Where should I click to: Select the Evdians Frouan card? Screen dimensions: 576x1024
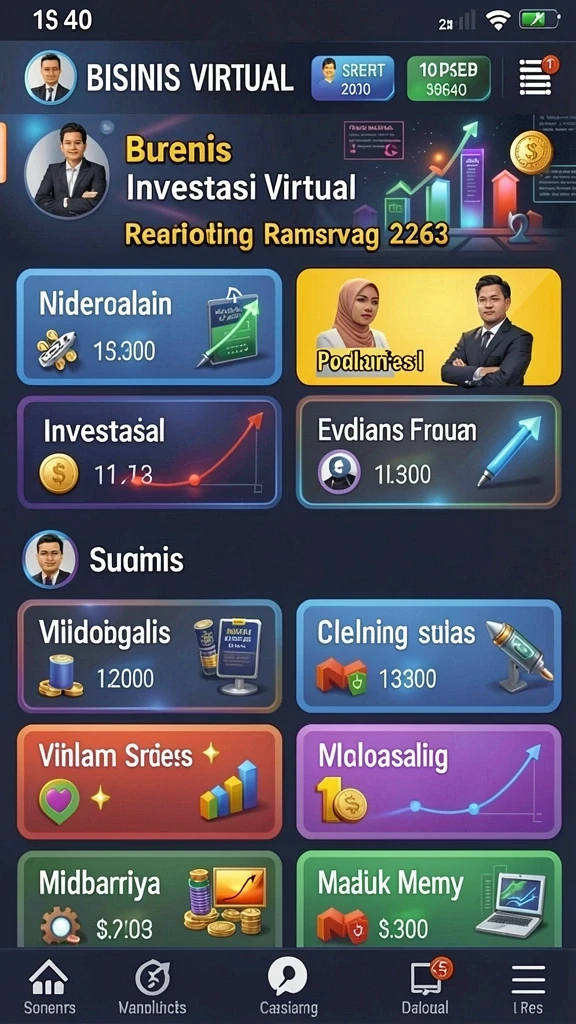[428, 452]
